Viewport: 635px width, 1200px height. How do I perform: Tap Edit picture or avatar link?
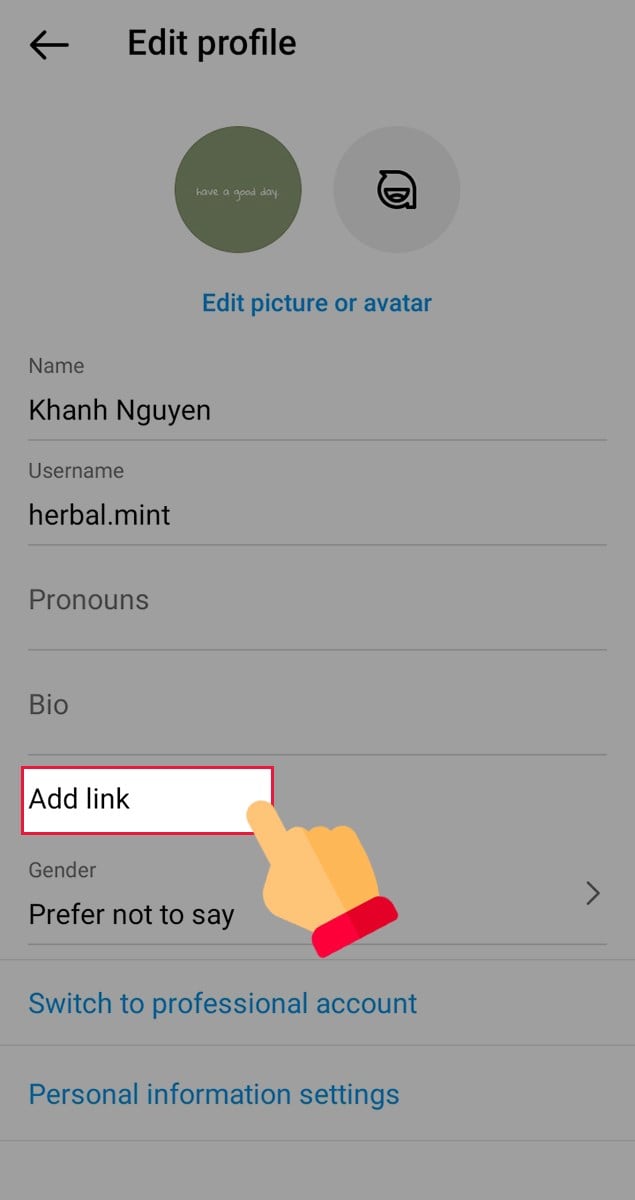317,303
